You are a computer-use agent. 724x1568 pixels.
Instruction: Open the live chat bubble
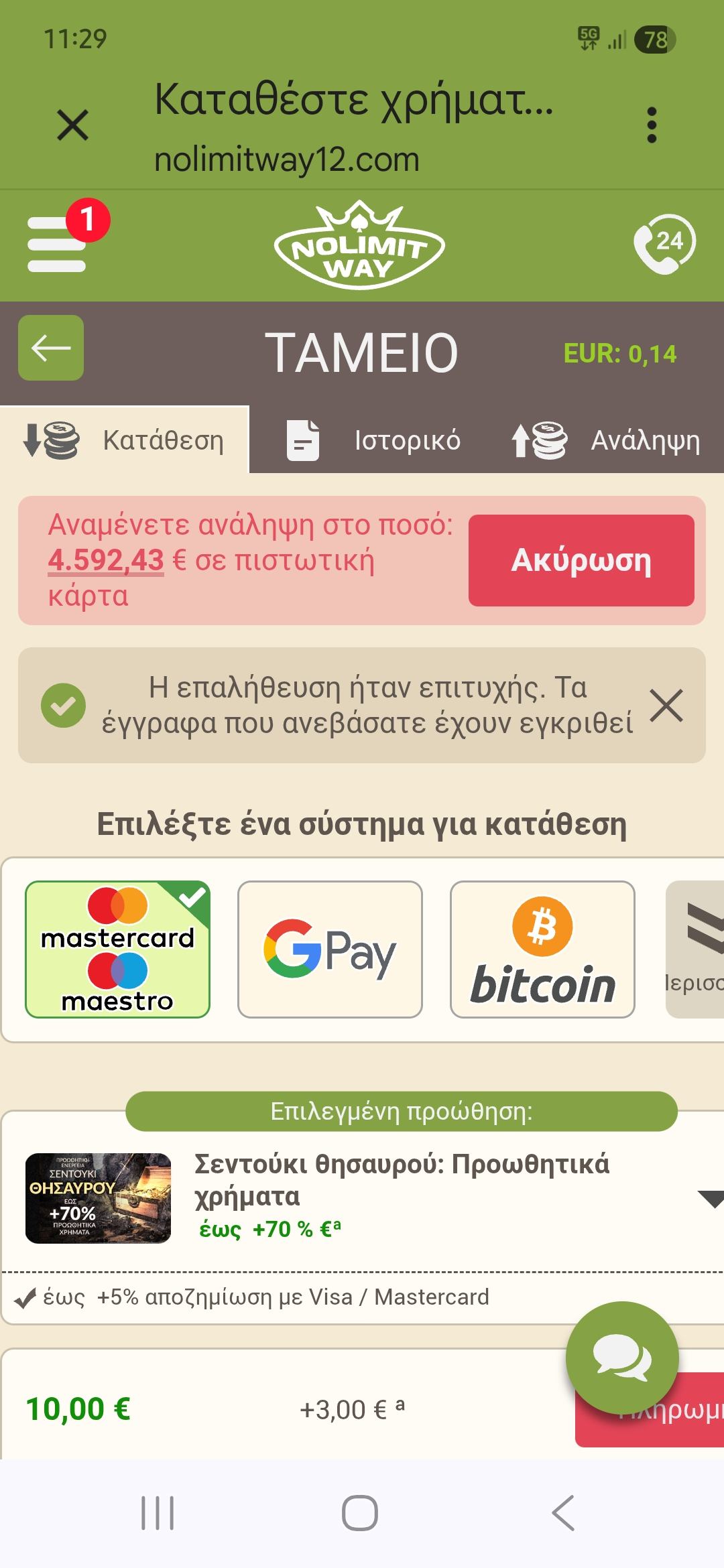pos(622,1358)
